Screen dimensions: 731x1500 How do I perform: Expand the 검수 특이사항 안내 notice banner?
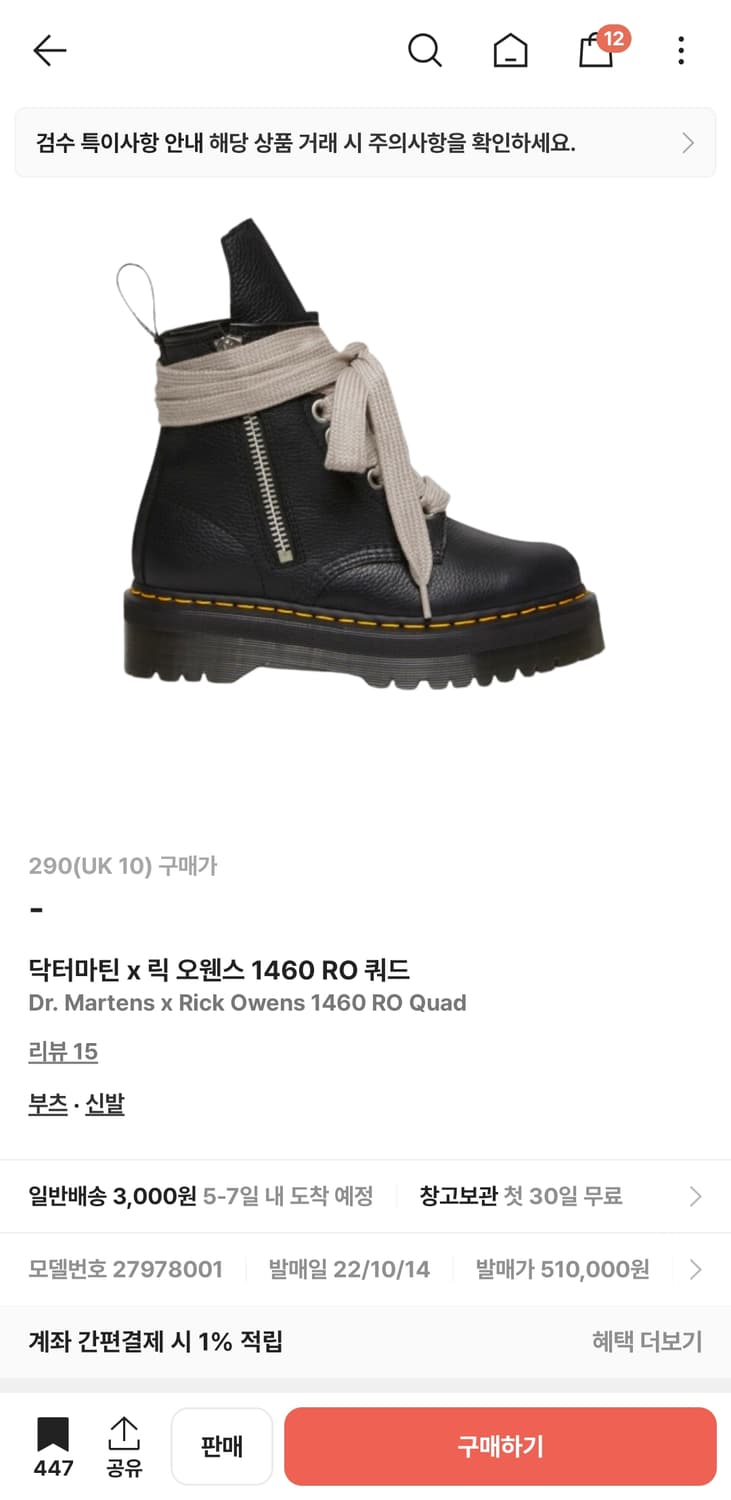pos(365,142)
